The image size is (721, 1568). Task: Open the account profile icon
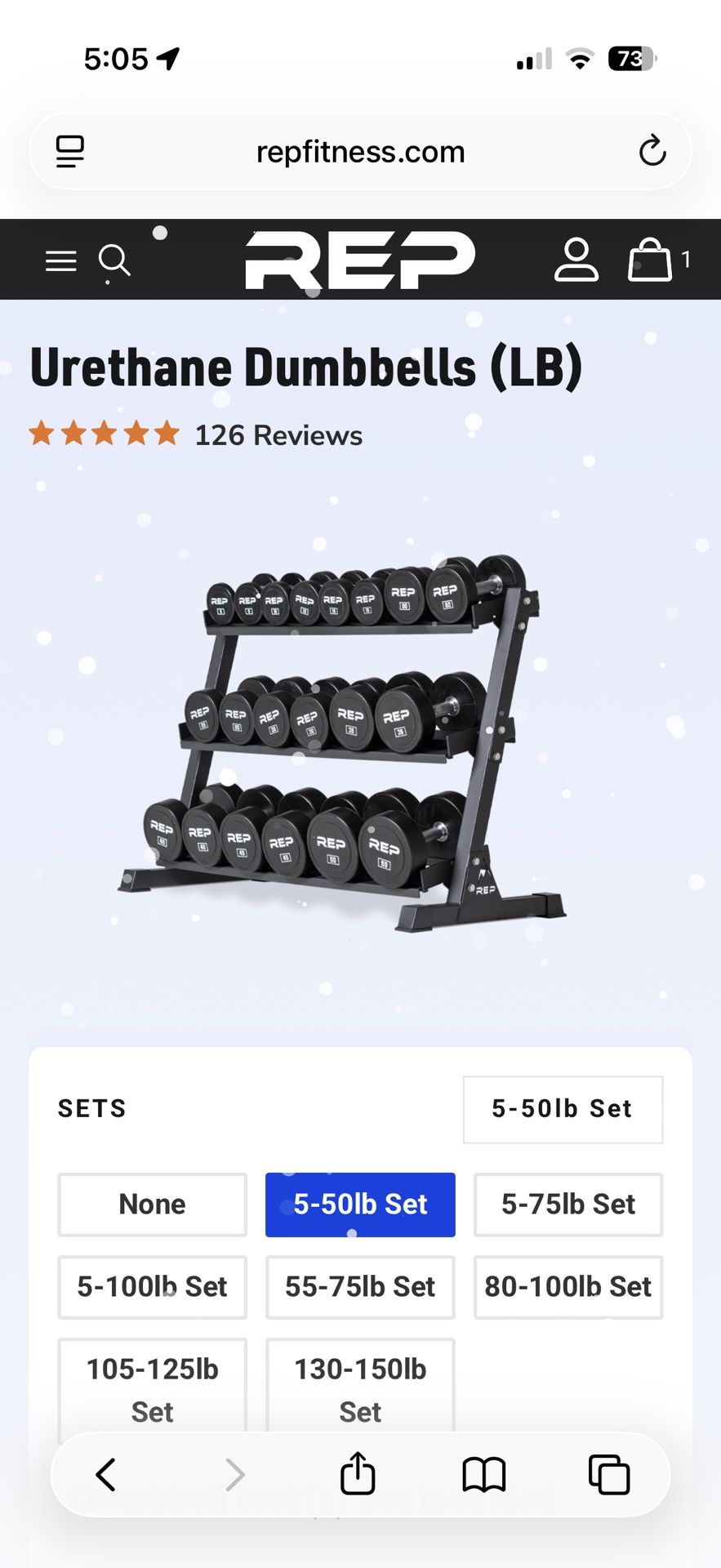pos(576,260)
